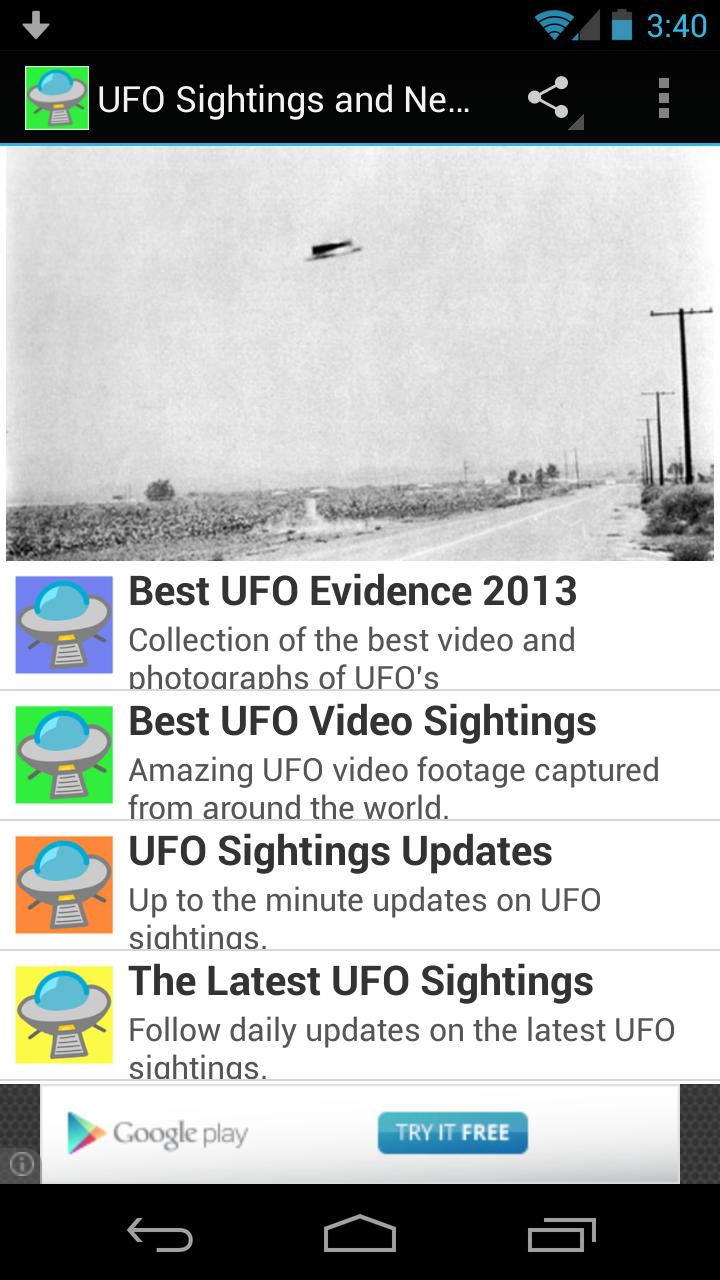Tap the blue UFO icon for Best UFO Evidence 2013
Viewport: 720px width, 1280px height.
[x=63, y=624]
